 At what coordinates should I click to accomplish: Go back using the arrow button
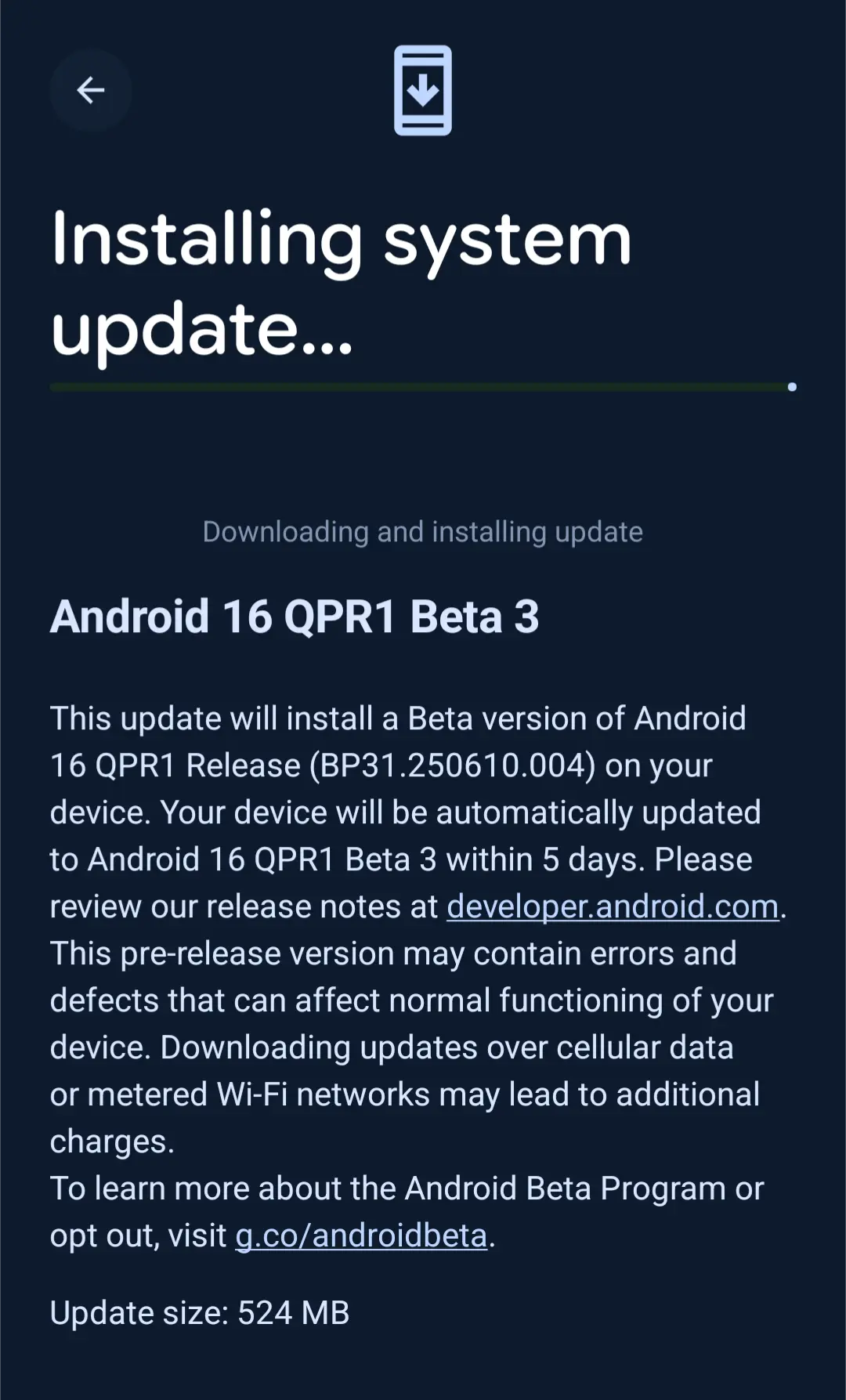(91, 90)
